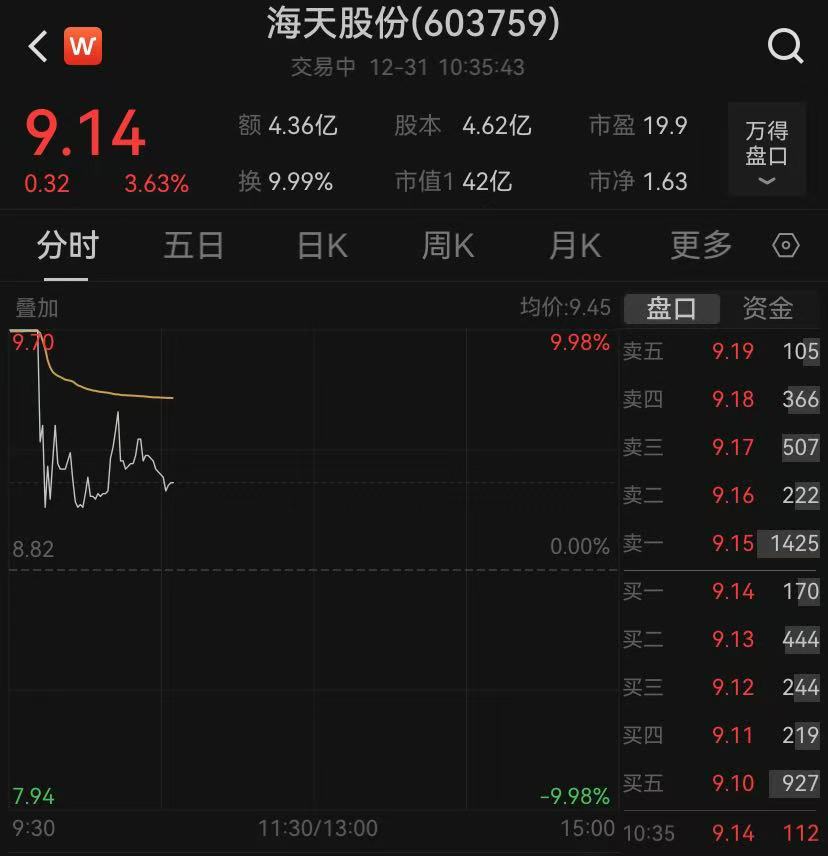This screenshot has height=856, width=828.
Task: Open the 周K weekly chart tab
Action: pyautogui.click(x=446, y=245)
